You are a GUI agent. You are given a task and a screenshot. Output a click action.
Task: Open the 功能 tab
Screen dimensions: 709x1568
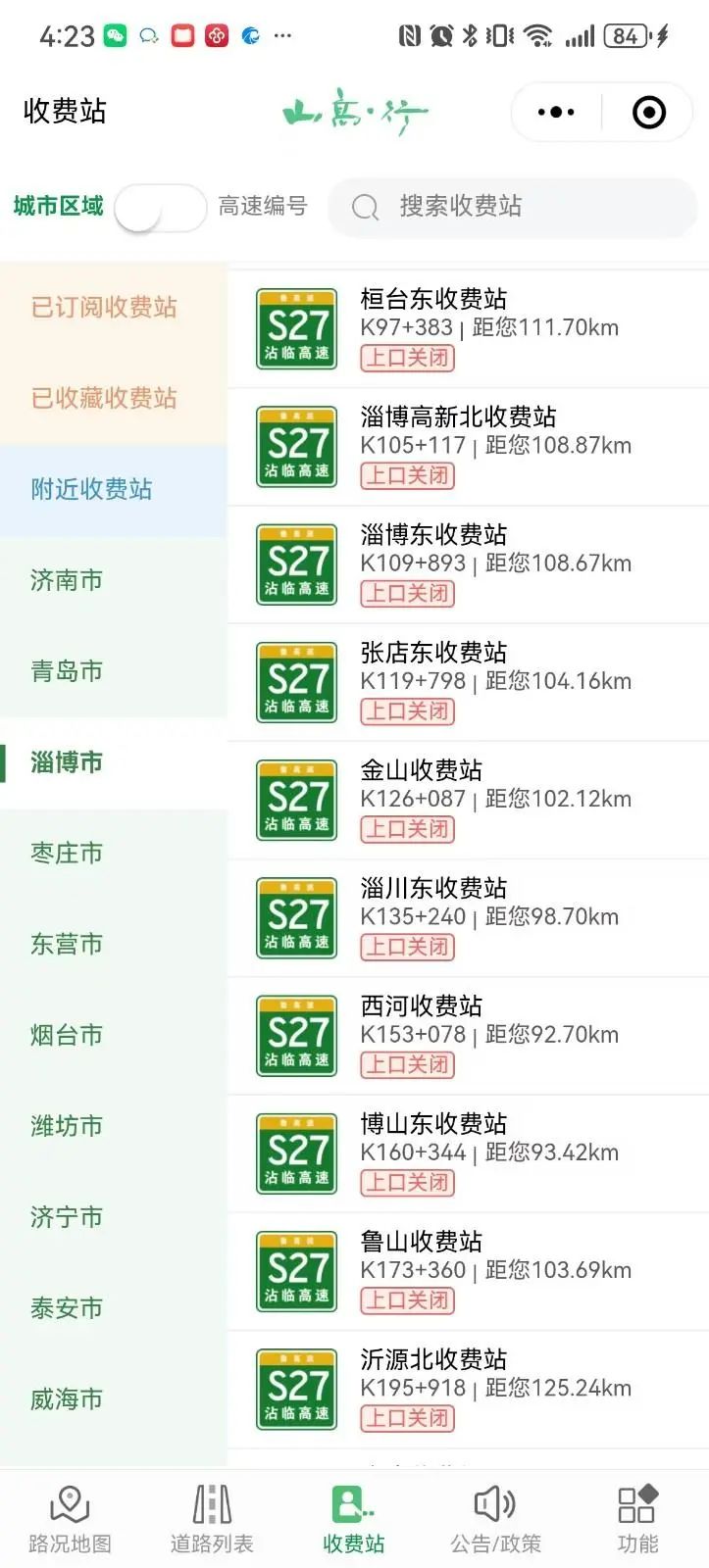point(637,1519)
